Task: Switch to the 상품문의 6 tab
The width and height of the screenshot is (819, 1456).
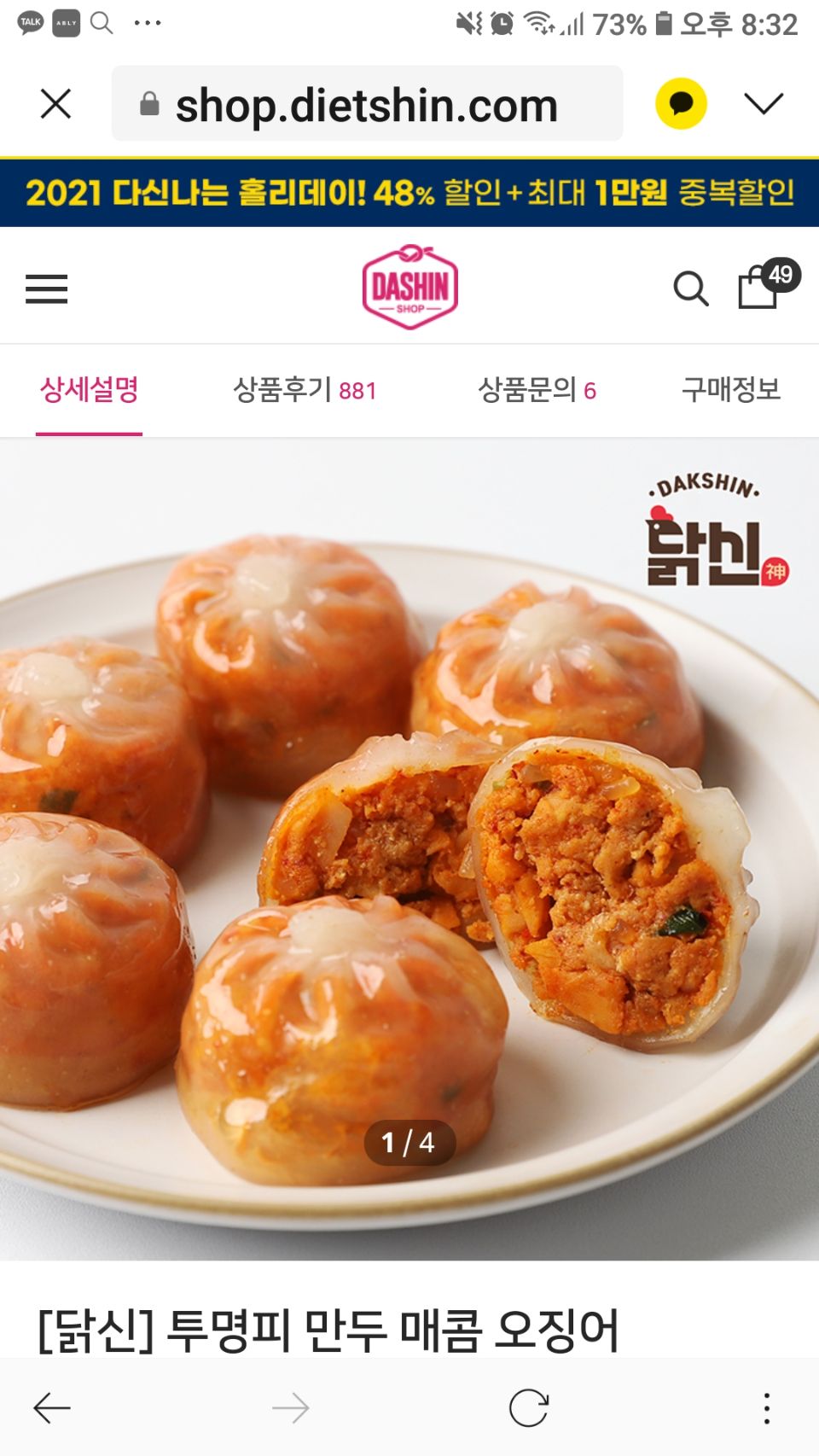Action: click(x=537, y=390)
